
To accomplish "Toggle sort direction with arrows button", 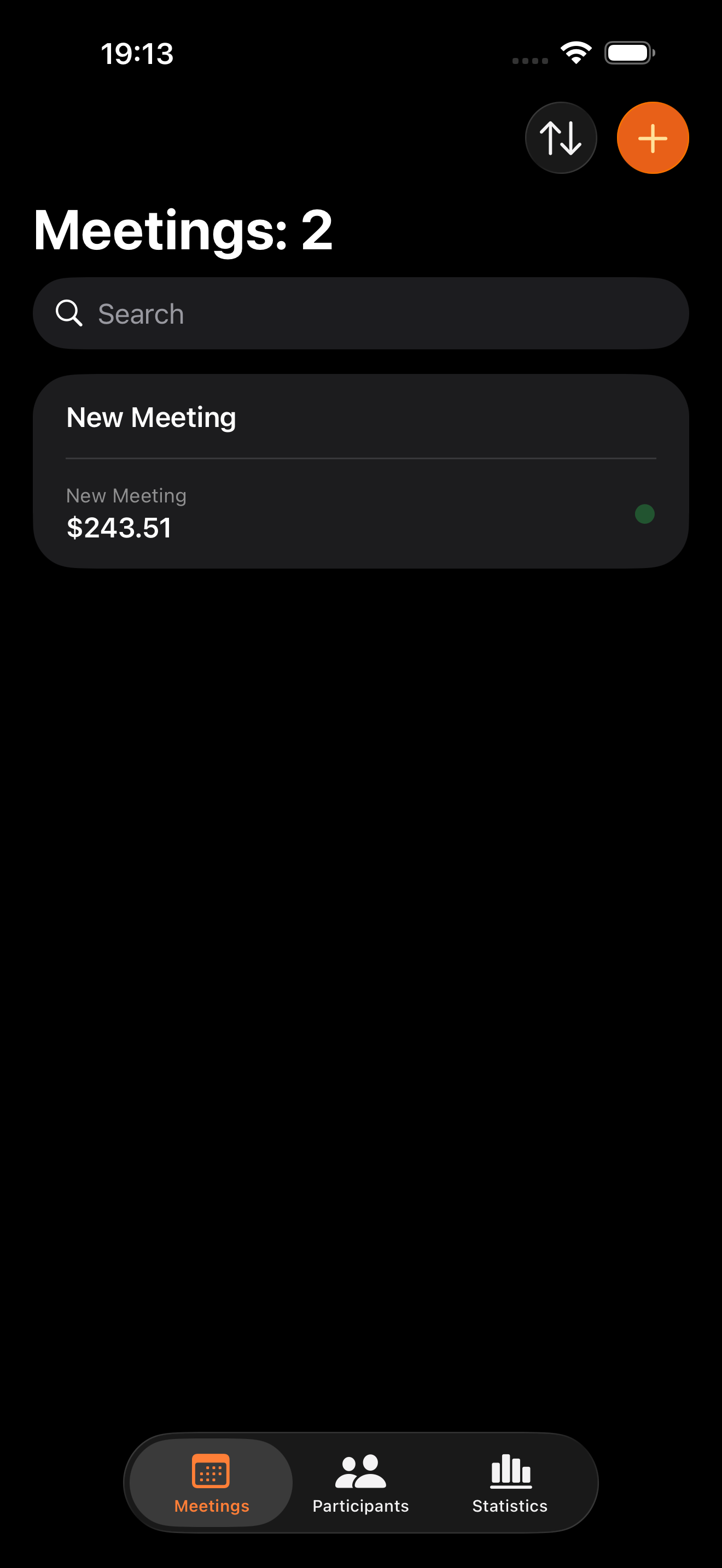I will [561, 137].
